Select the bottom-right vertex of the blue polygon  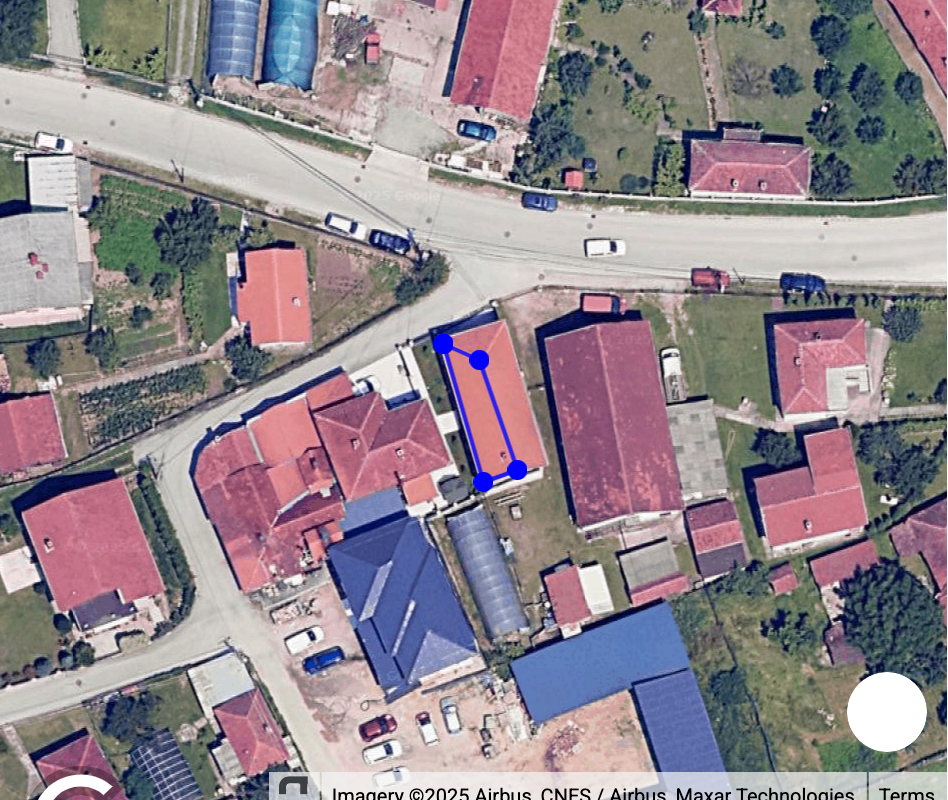click(517, 470)
